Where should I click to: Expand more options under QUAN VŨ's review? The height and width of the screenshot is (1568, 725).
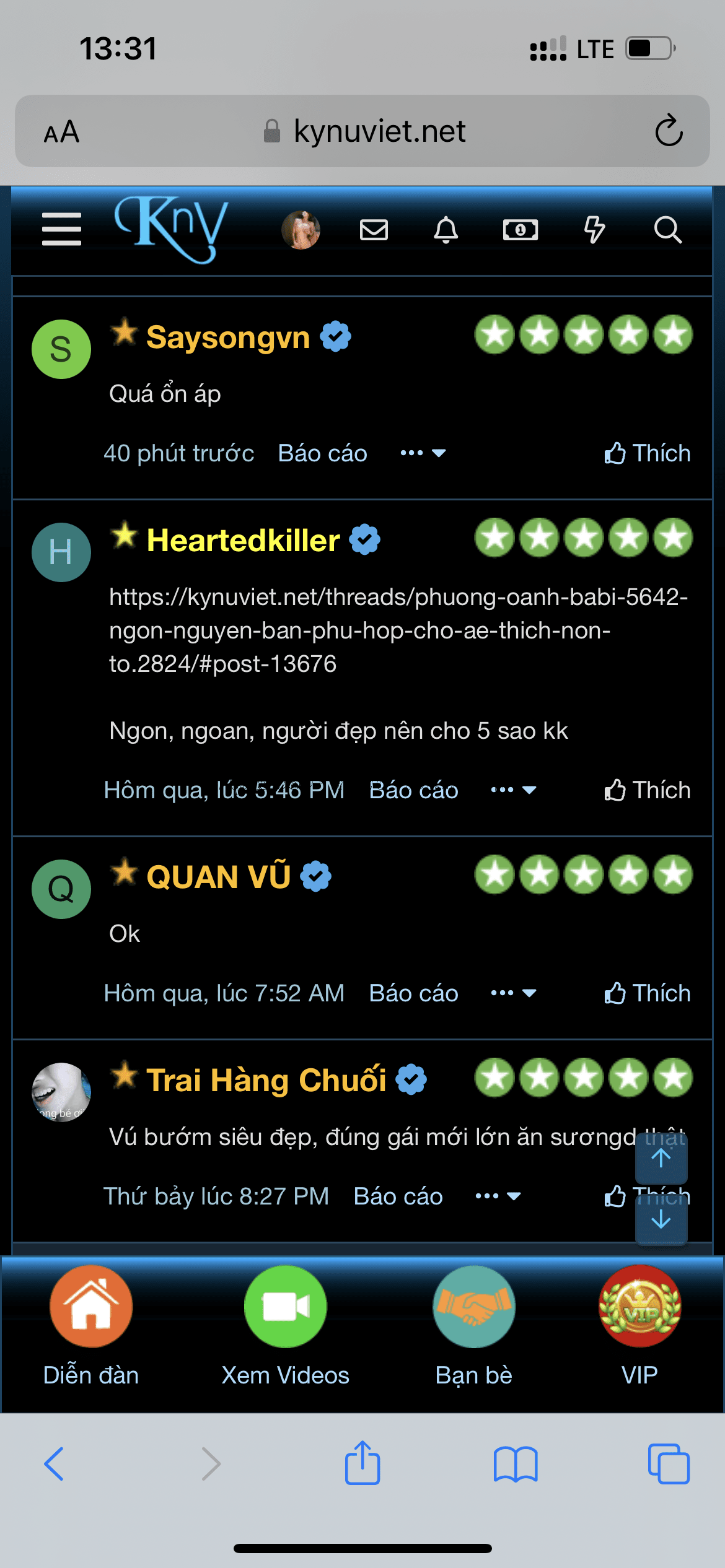click(x=513, y=993)
